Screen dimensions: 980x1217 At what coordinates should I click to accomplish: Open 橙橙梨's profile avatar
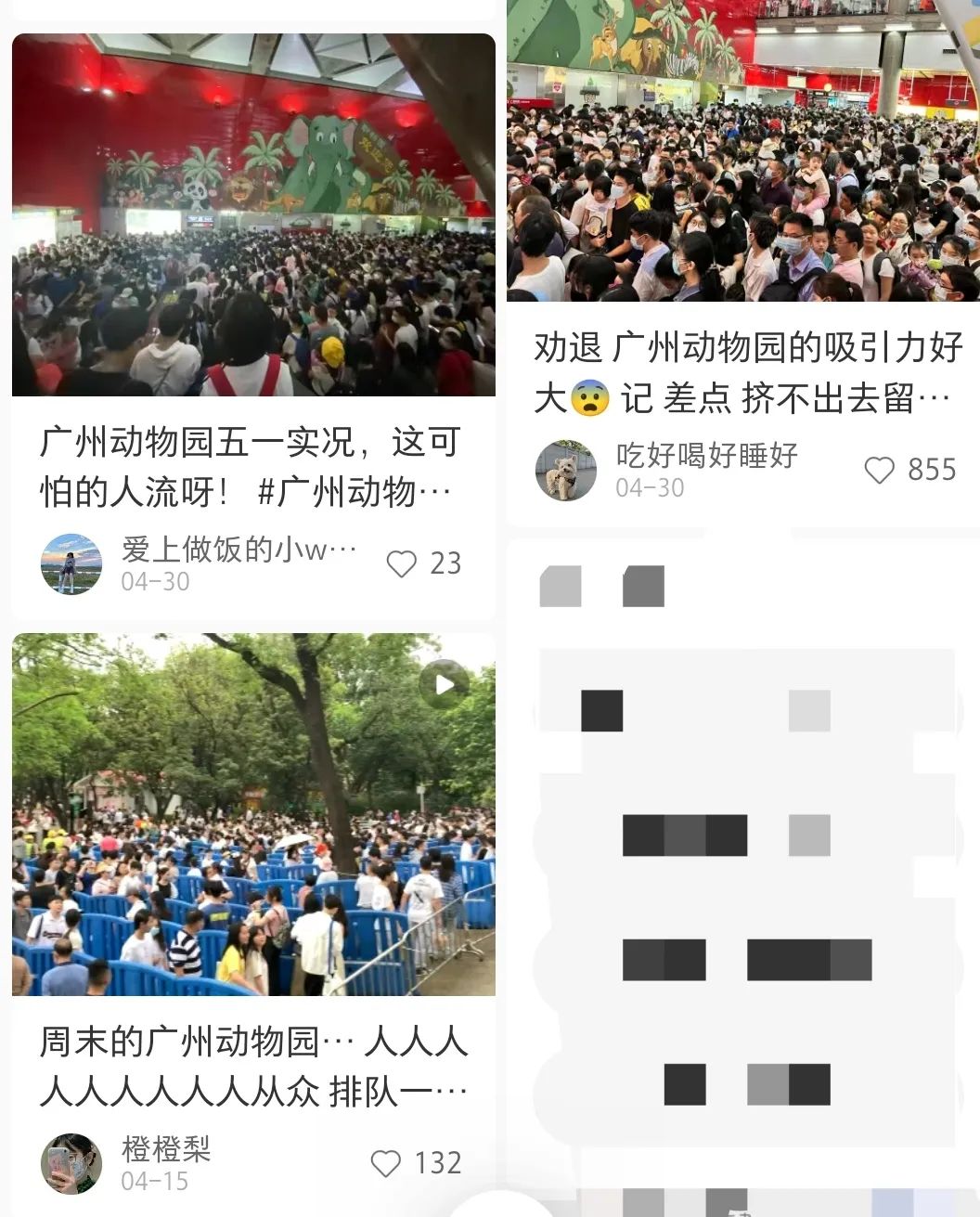(x=71, y=1163)
